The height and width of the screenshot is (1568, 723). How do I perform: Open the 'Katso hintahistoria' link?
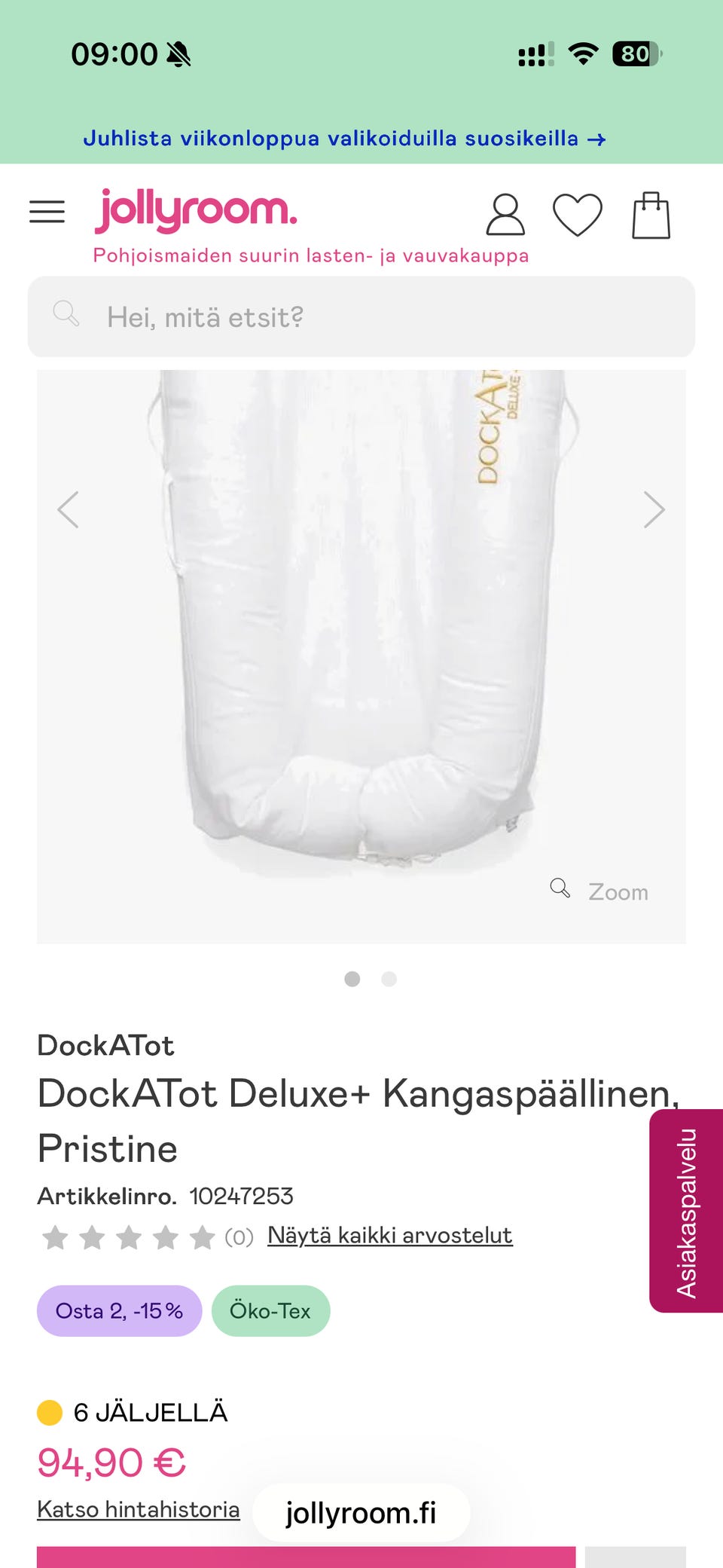pyautogui.click(x=139, y=1509)
